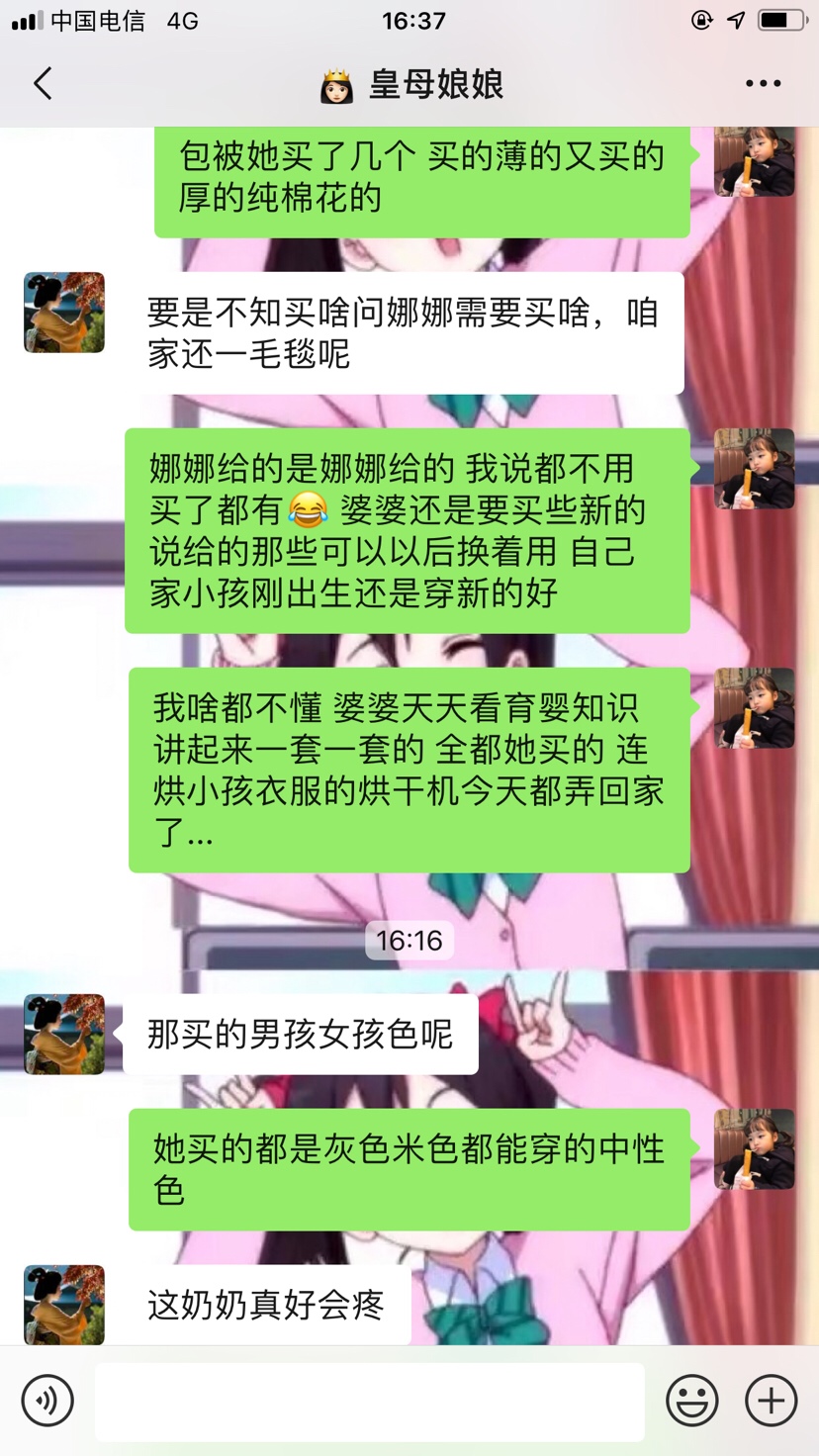This screenshot has width=819, height=1456.
Task: Open contact avatar beside 要是不知买啥 message
Action: point(64,313)
